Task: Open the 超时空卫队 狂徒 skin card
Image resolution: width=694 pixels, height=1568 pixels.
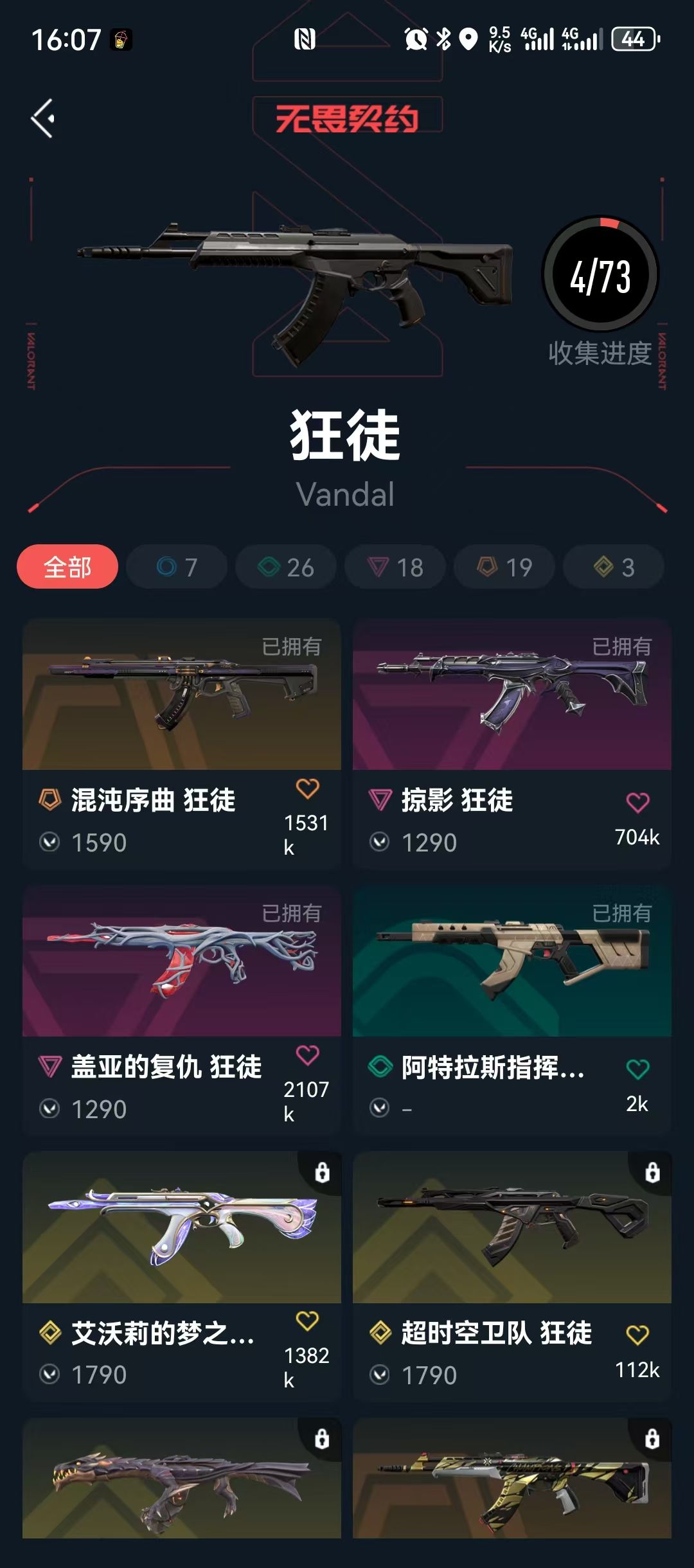Action: coord(512,1277)
